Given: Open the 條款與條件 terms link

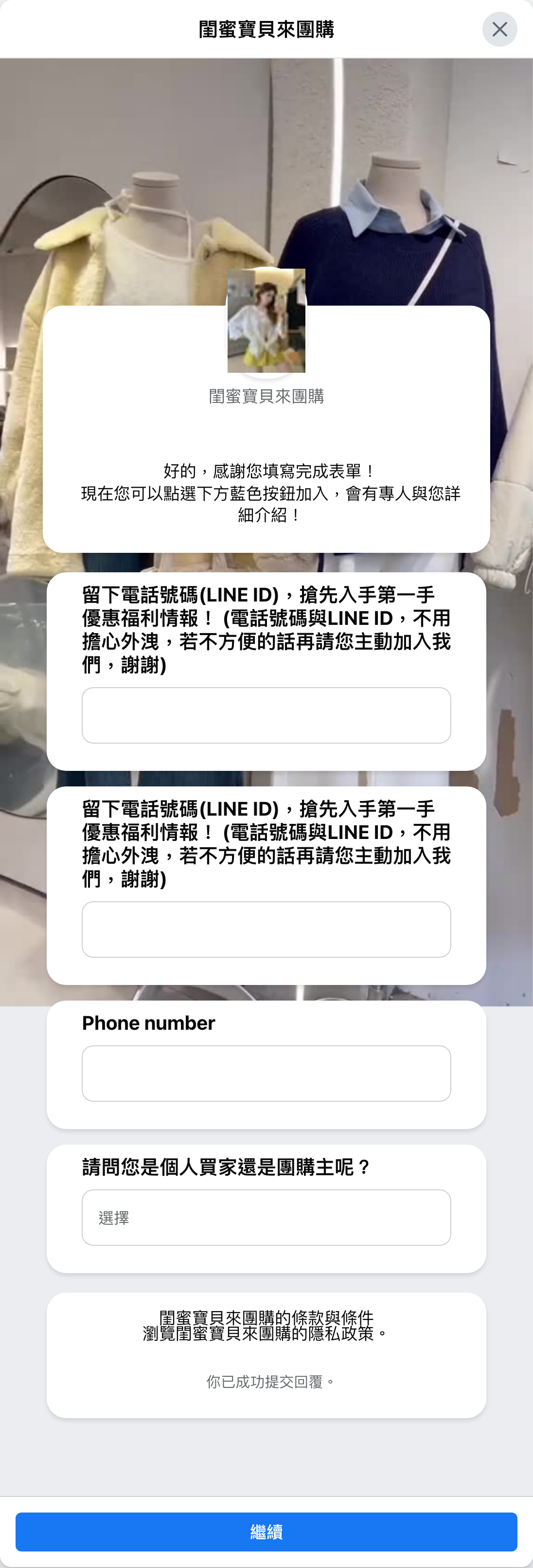Looking at the screenshot, I should pyautogui.click(x=266, y=1317).
